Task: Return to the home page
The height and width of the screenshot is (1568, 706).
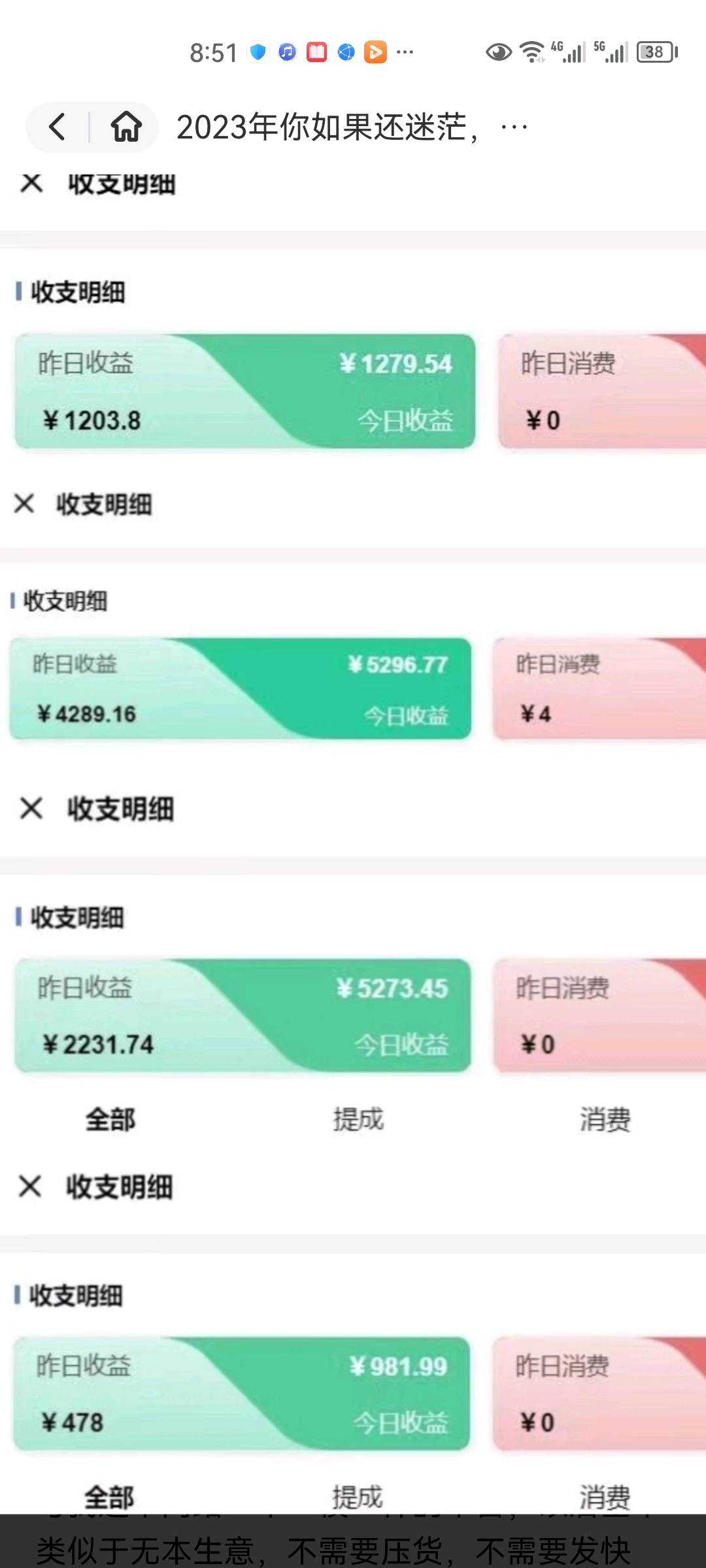Action: pos(126,127)
